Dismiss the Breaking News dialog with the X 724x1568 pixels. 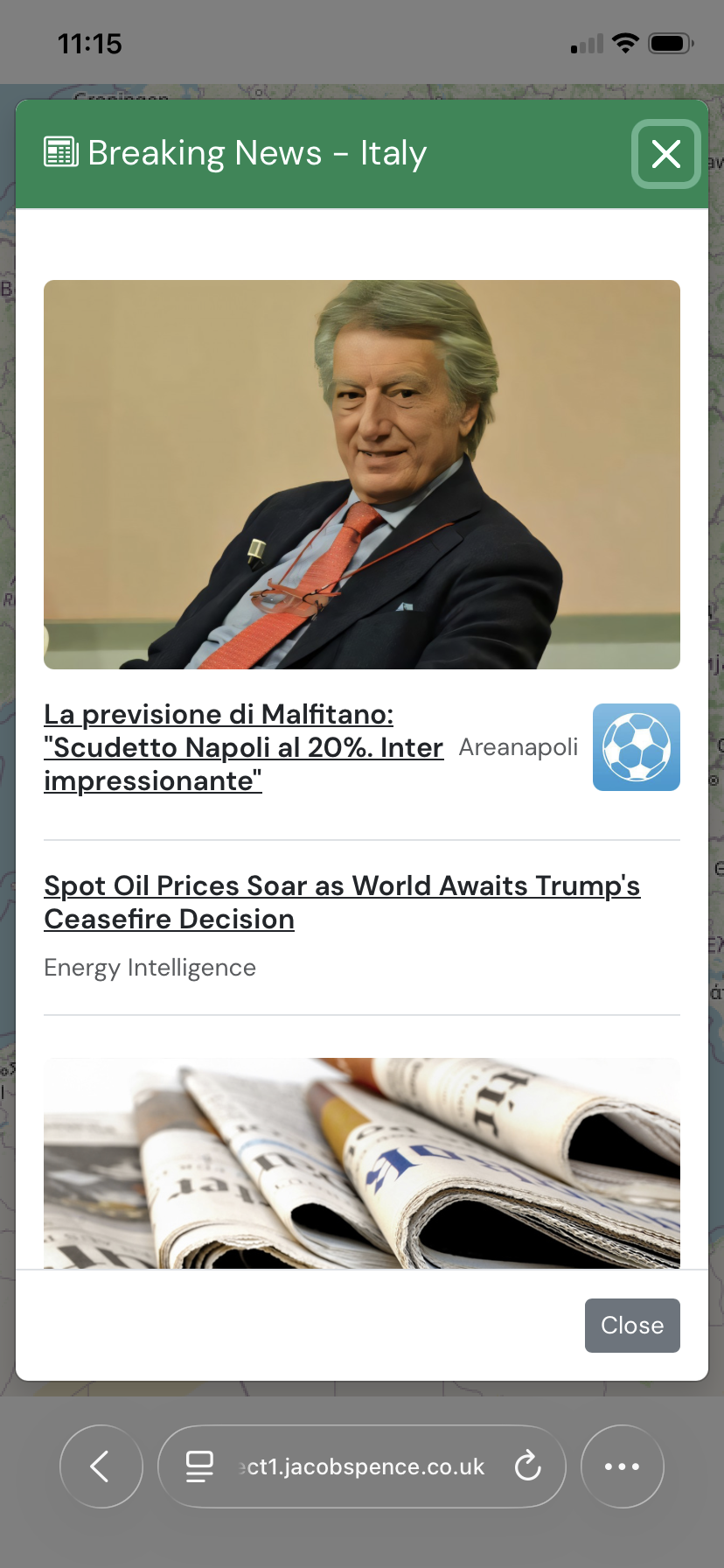tap(666, 154)
